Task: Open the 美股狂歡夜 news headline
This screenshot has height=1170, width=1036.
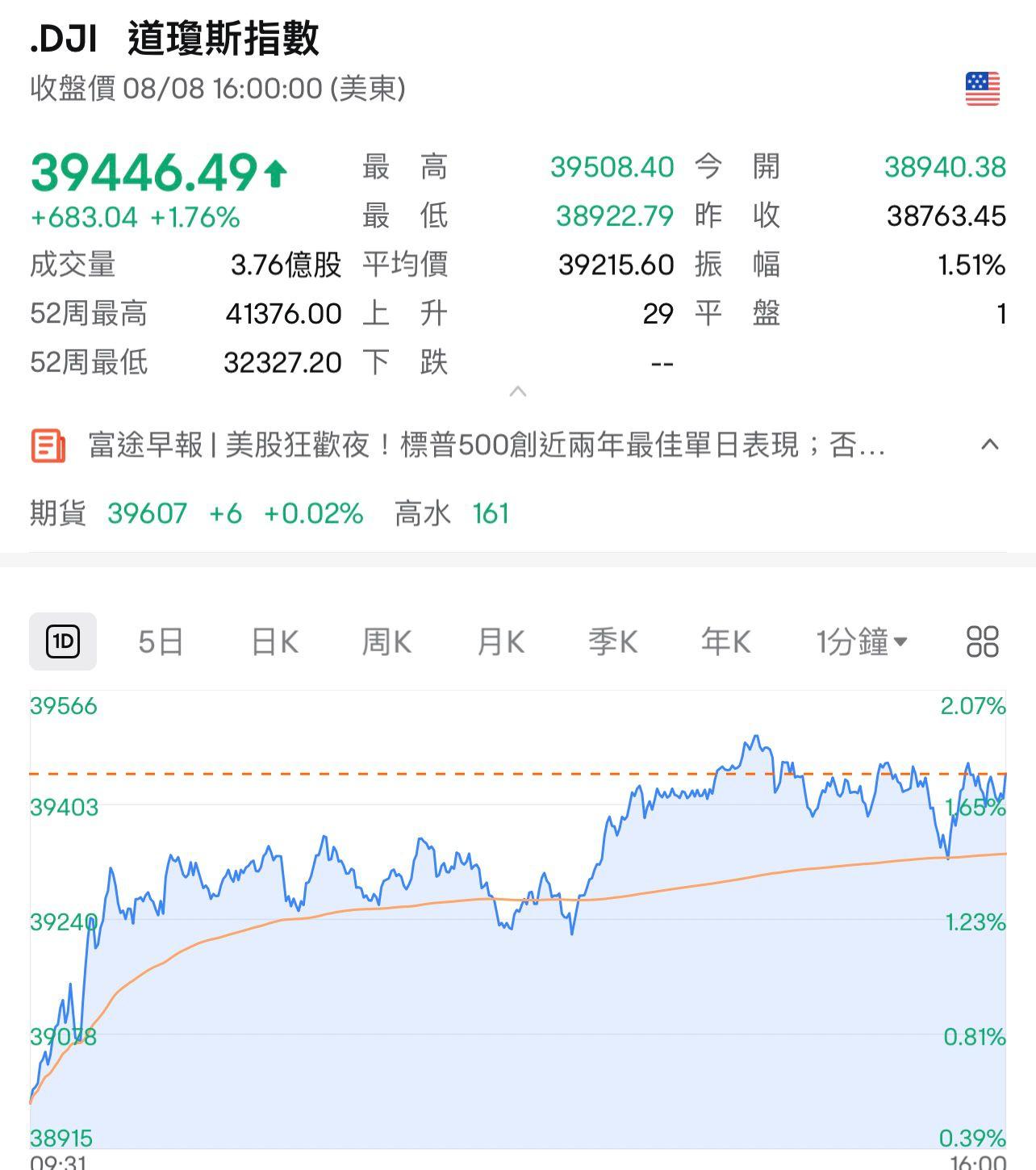Action: (484, 444)
